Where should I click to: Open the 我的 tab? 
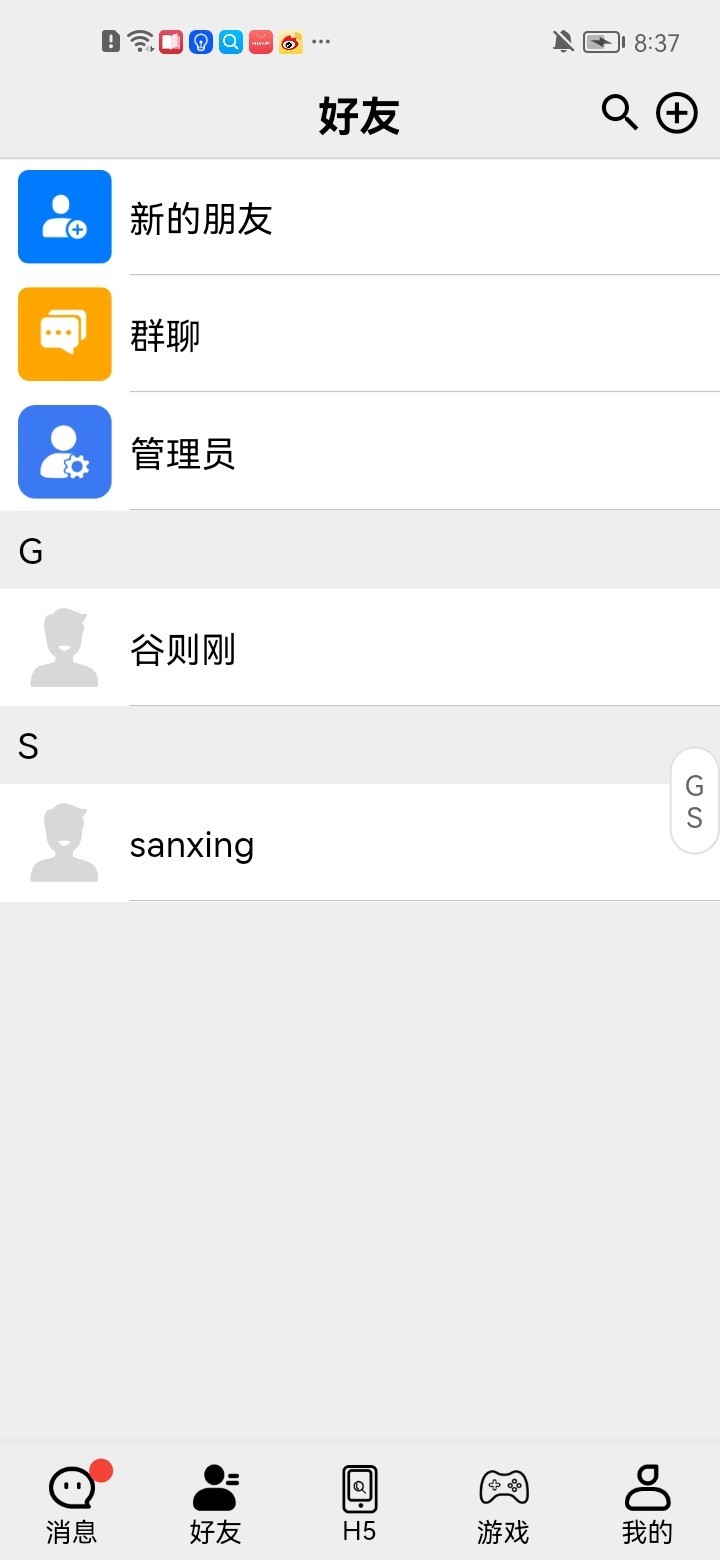coord(647,1503)
